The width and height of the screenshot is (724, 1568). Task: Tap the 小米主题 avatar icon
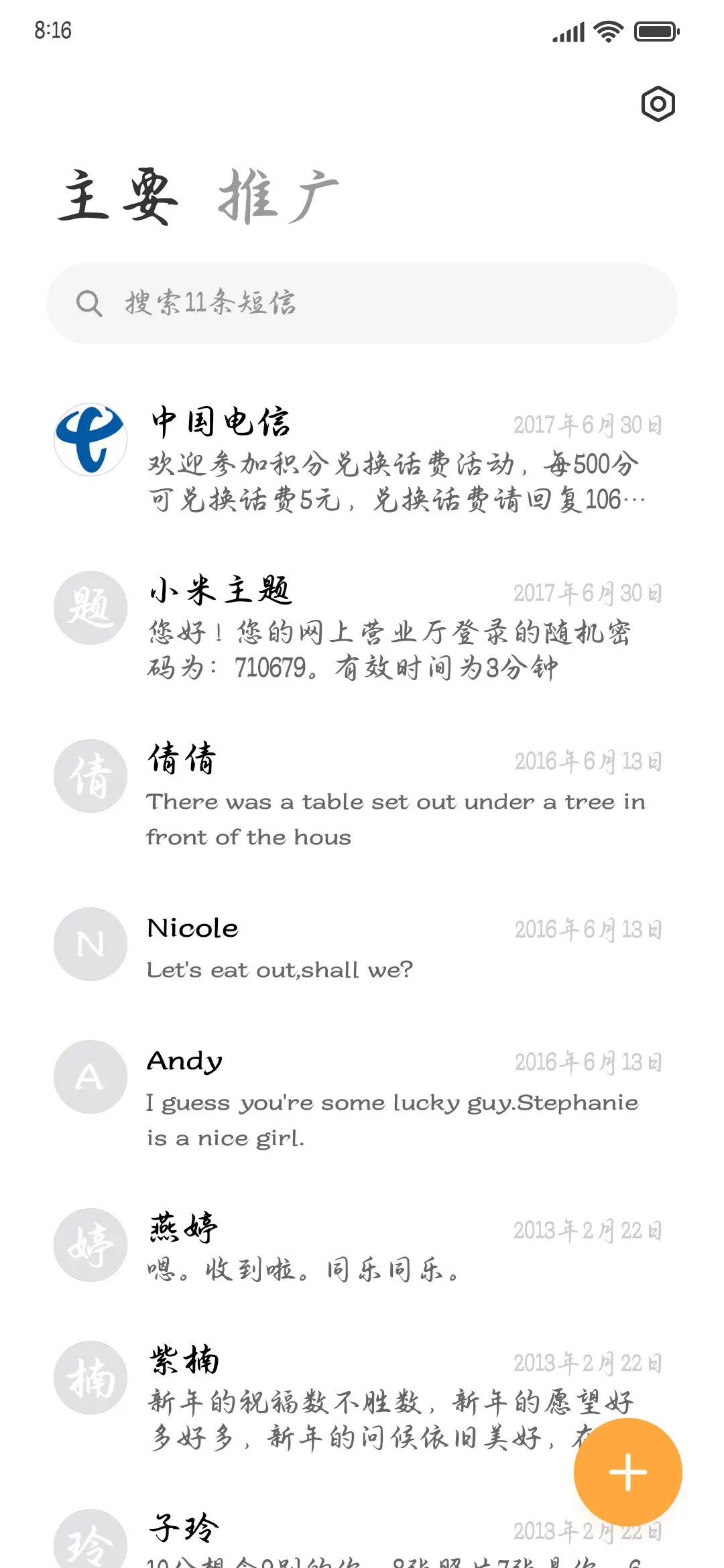pos(89,606)
